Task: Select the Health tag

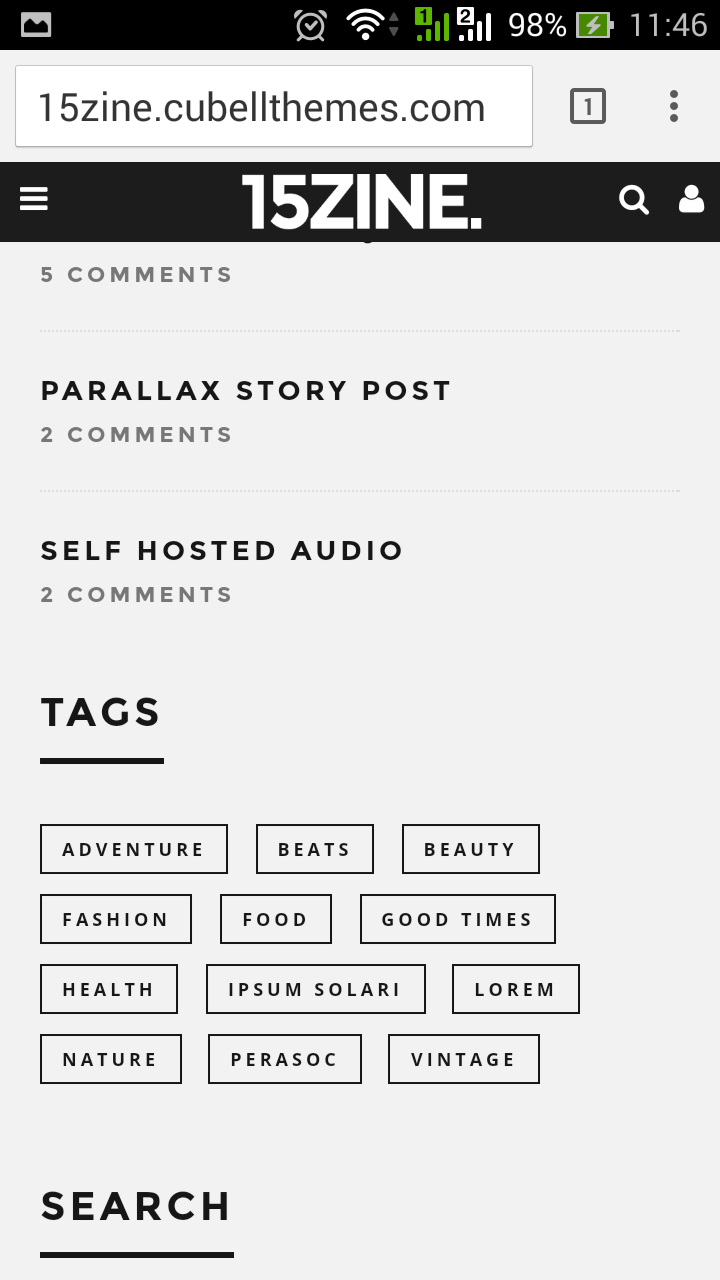Action: pyautogui.click(x=109, y=989)
